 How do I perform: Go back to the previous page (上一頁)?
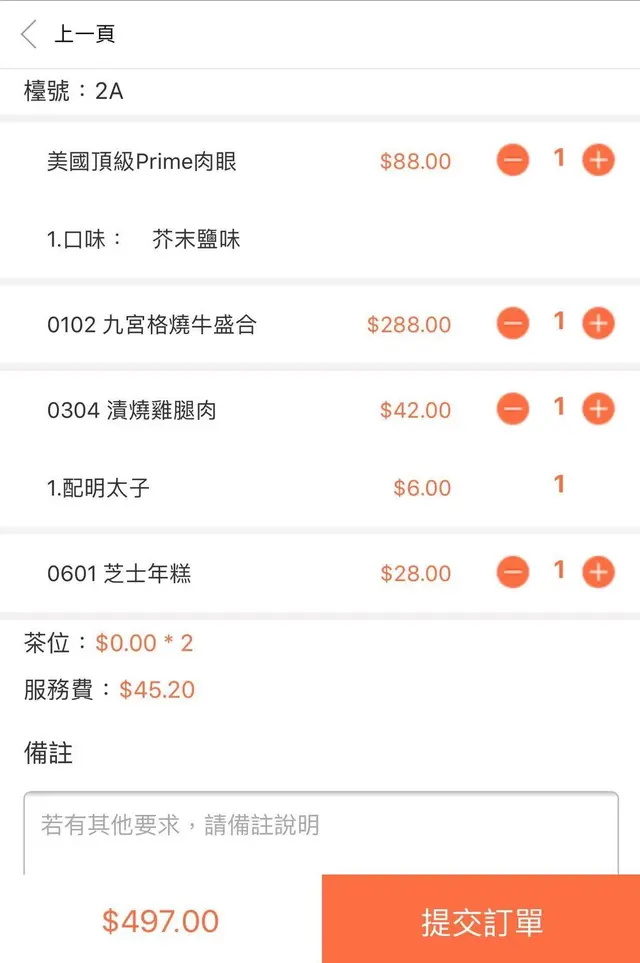coord(68,34)
